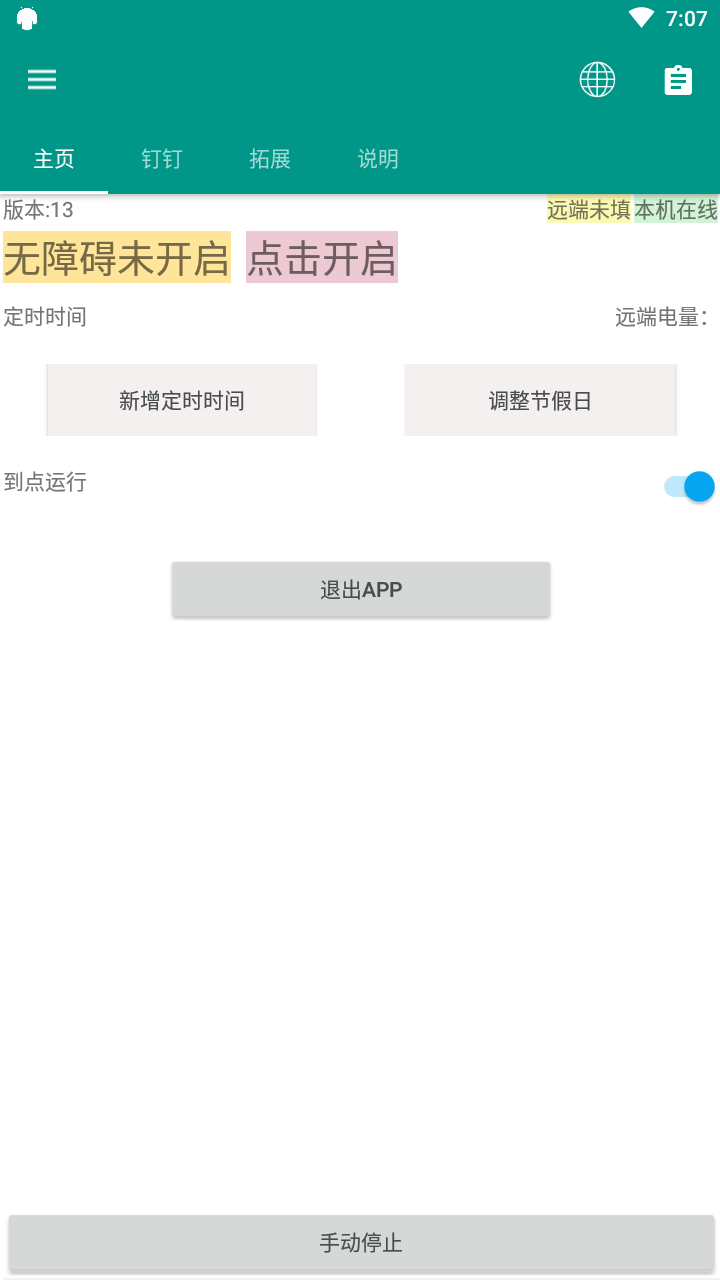Switch to the 拓展 tab
Image resolution: width=720 pixels, height=1280 pixels.
[270, 159]
